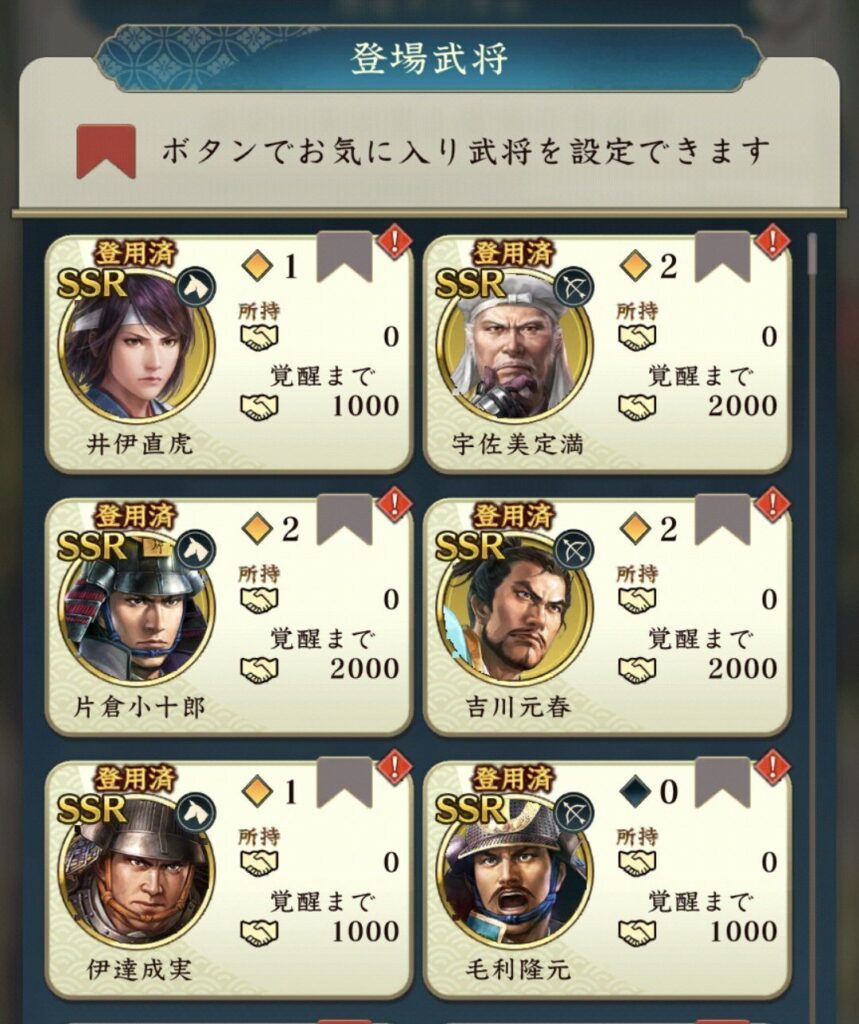Open 井伊直虎's general card
The image size is (859, 1024).
137,347
